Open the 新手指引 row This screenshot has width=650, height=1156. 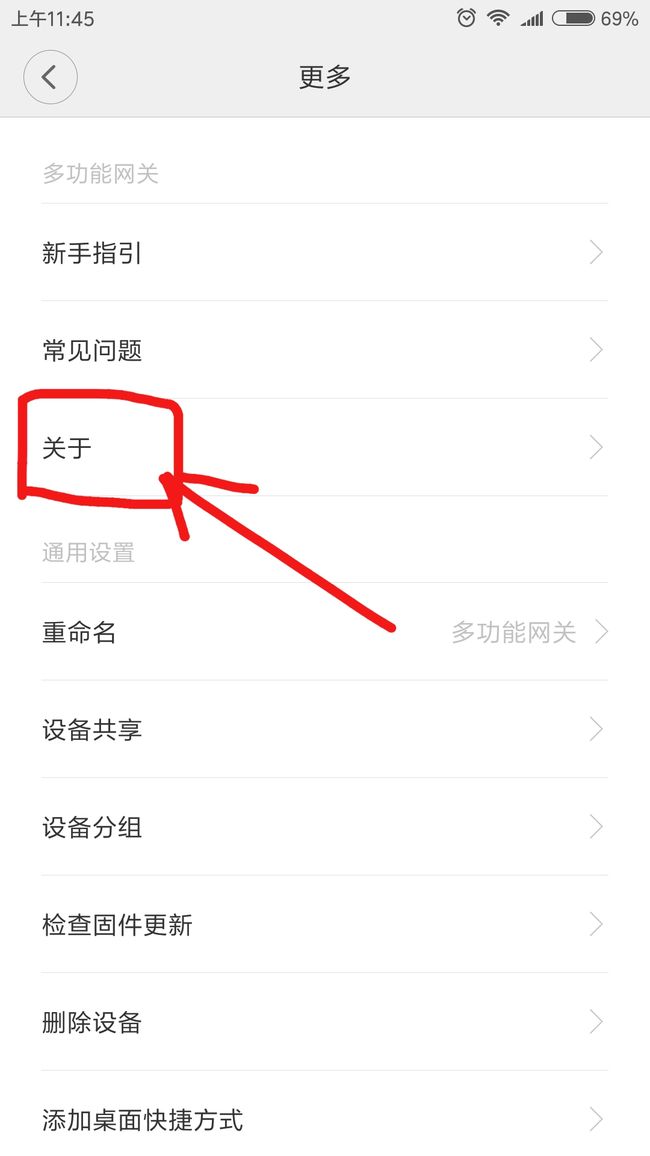pyautogui.click(x=324, y=253)
